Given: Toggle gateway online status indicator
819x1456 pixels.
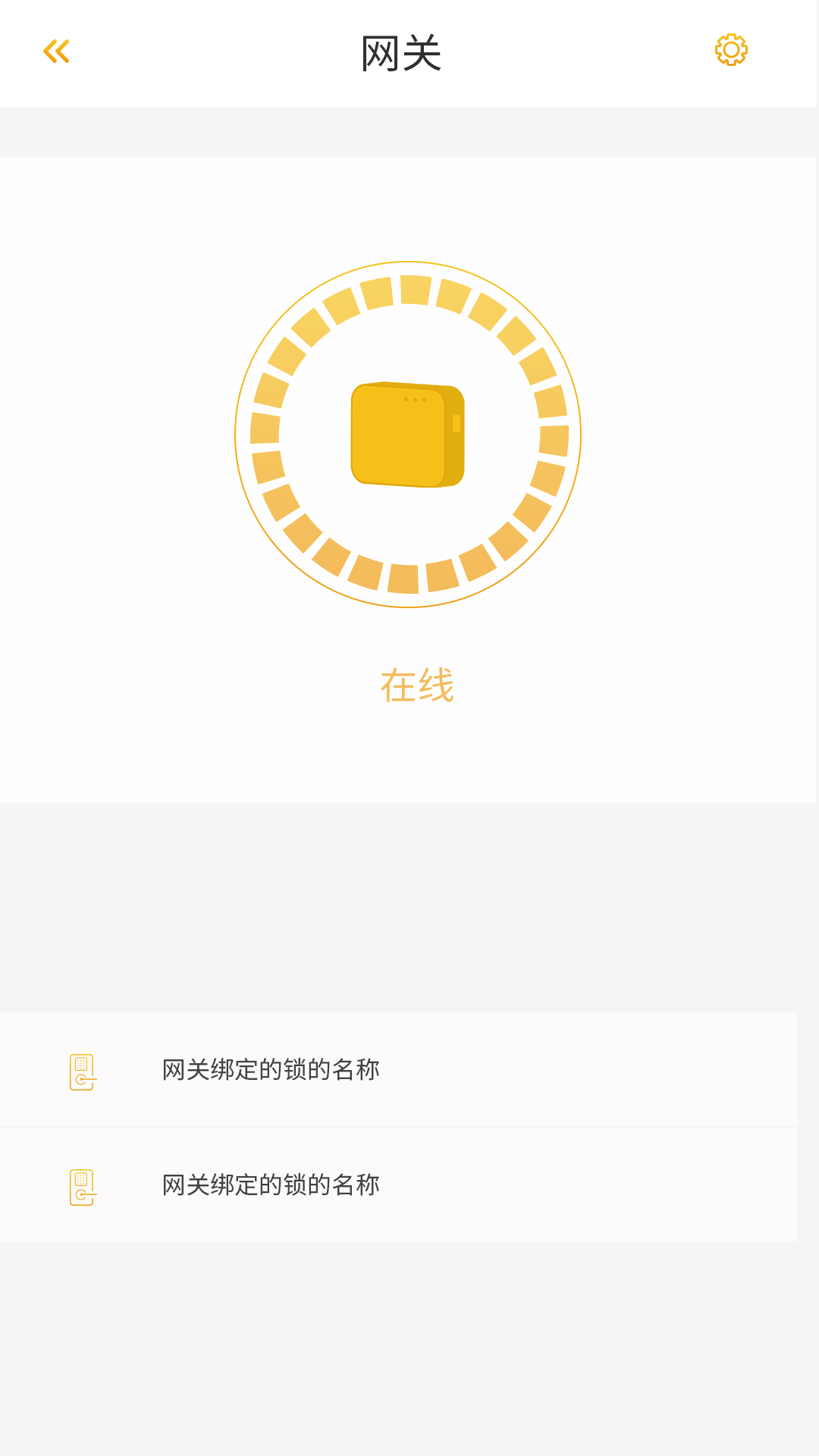Looking at the screenshot, I should (x=418, y=685).
